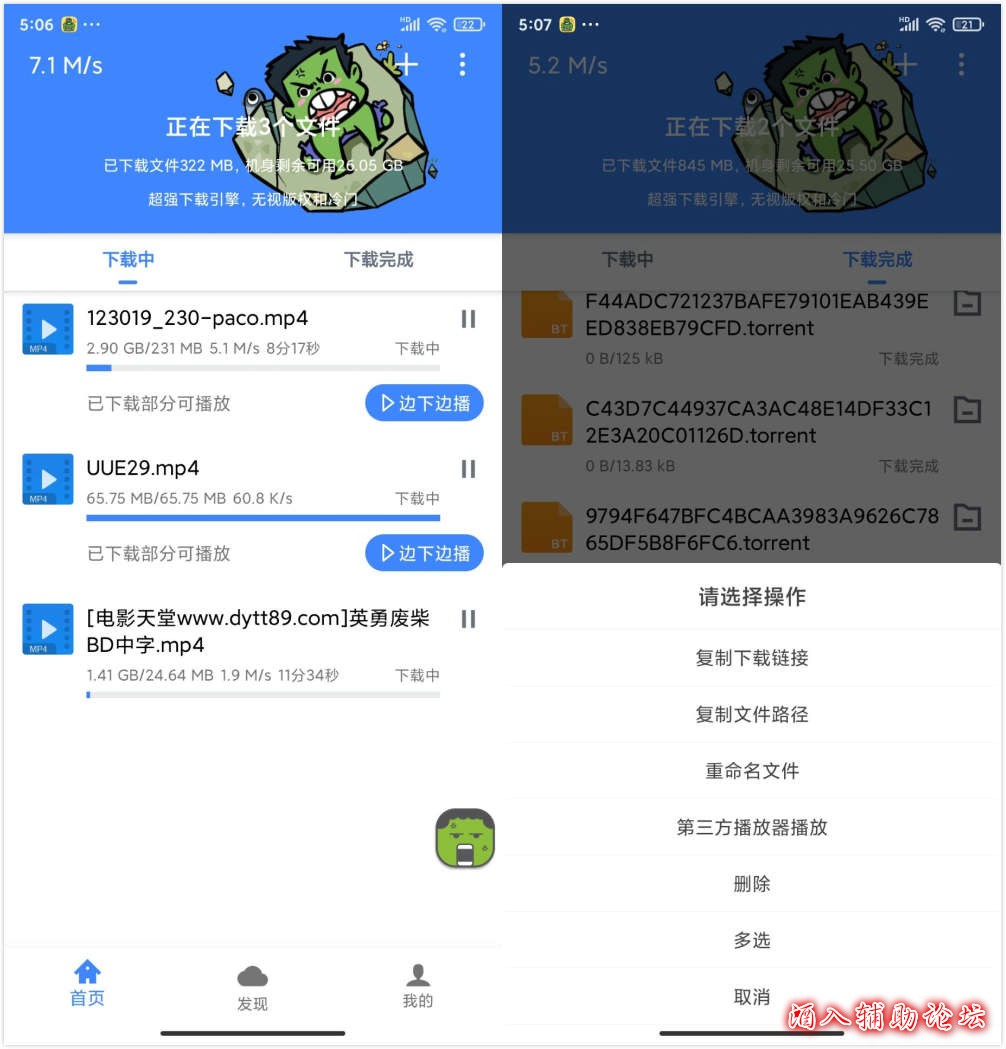This screenshot has height=1049, width=1006.
Task: Select 复制下载链接 in the action sheet
Action: (x=751, y=658)
